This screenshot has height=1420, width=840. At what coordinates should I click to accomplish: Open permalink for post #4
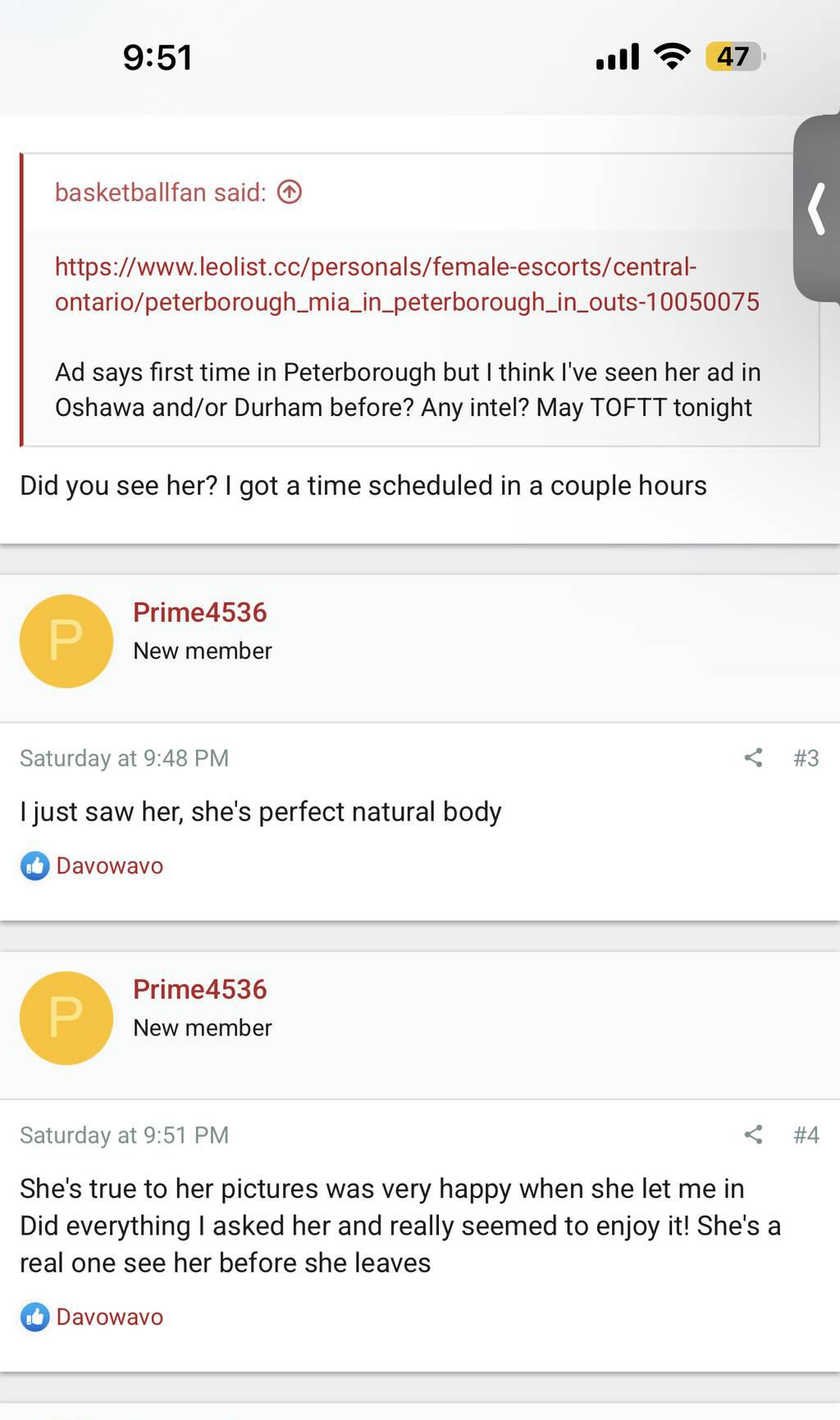[806, 1135]
